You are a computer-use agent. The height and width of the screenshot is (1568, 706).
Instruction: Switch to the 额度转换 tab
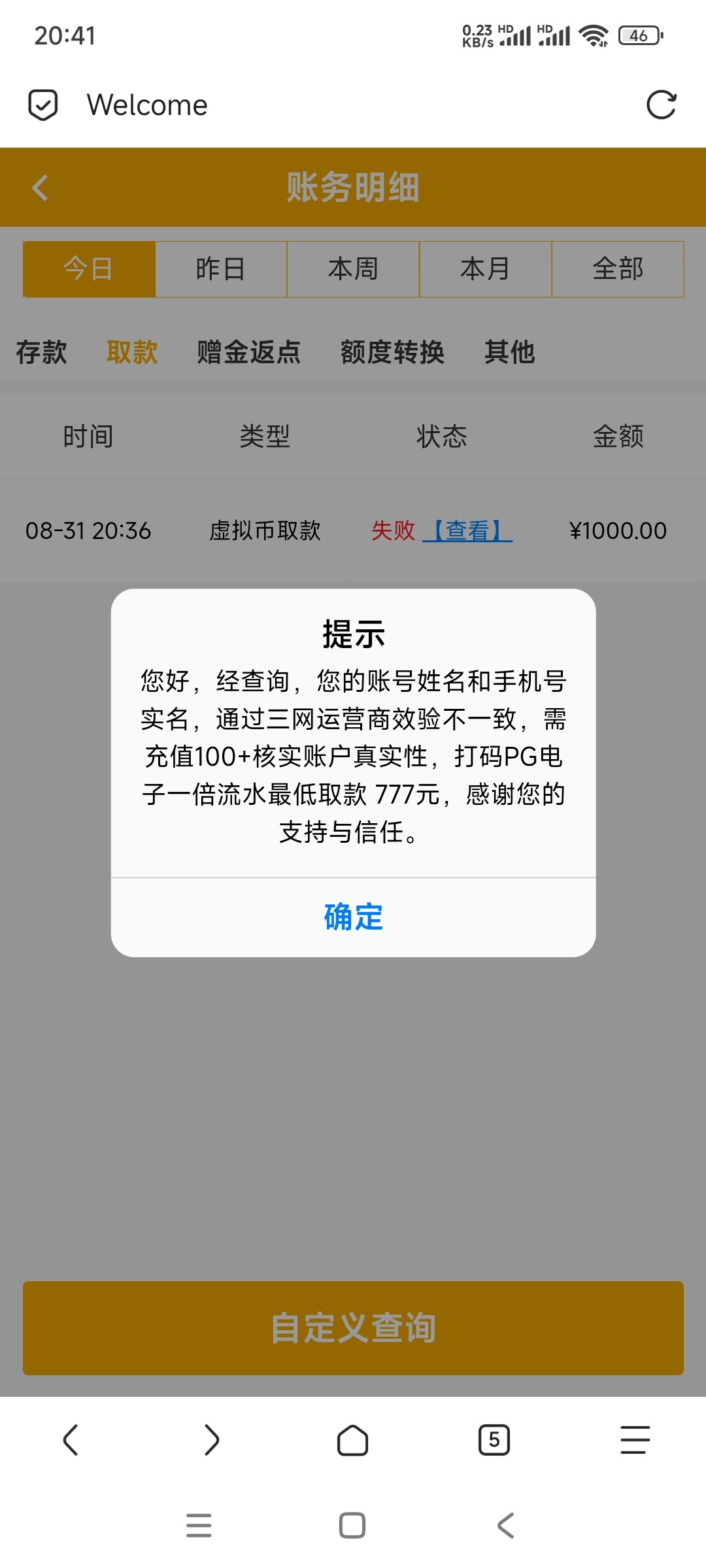392,352
